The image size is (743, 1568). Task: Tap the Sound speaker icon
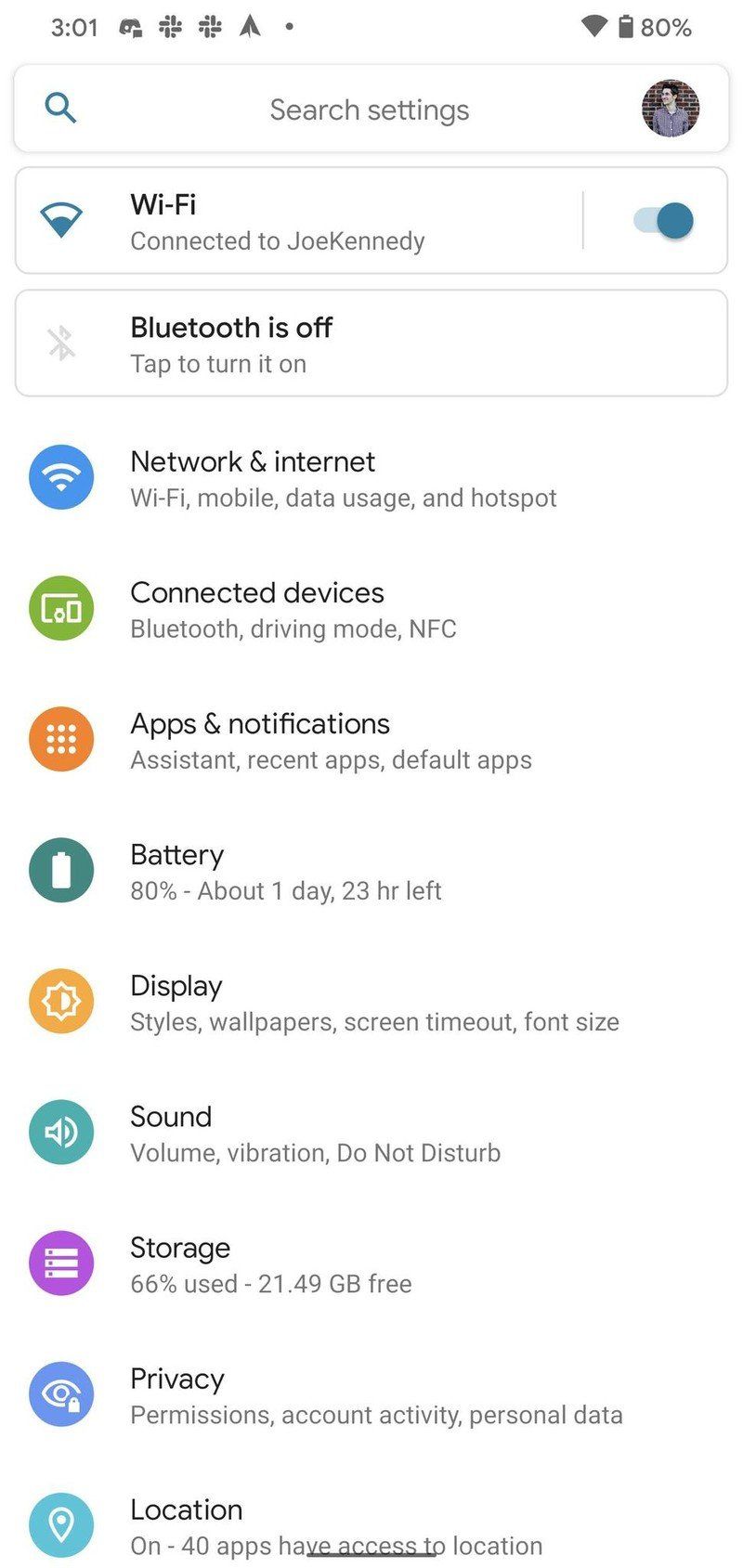pos(61,1132)
